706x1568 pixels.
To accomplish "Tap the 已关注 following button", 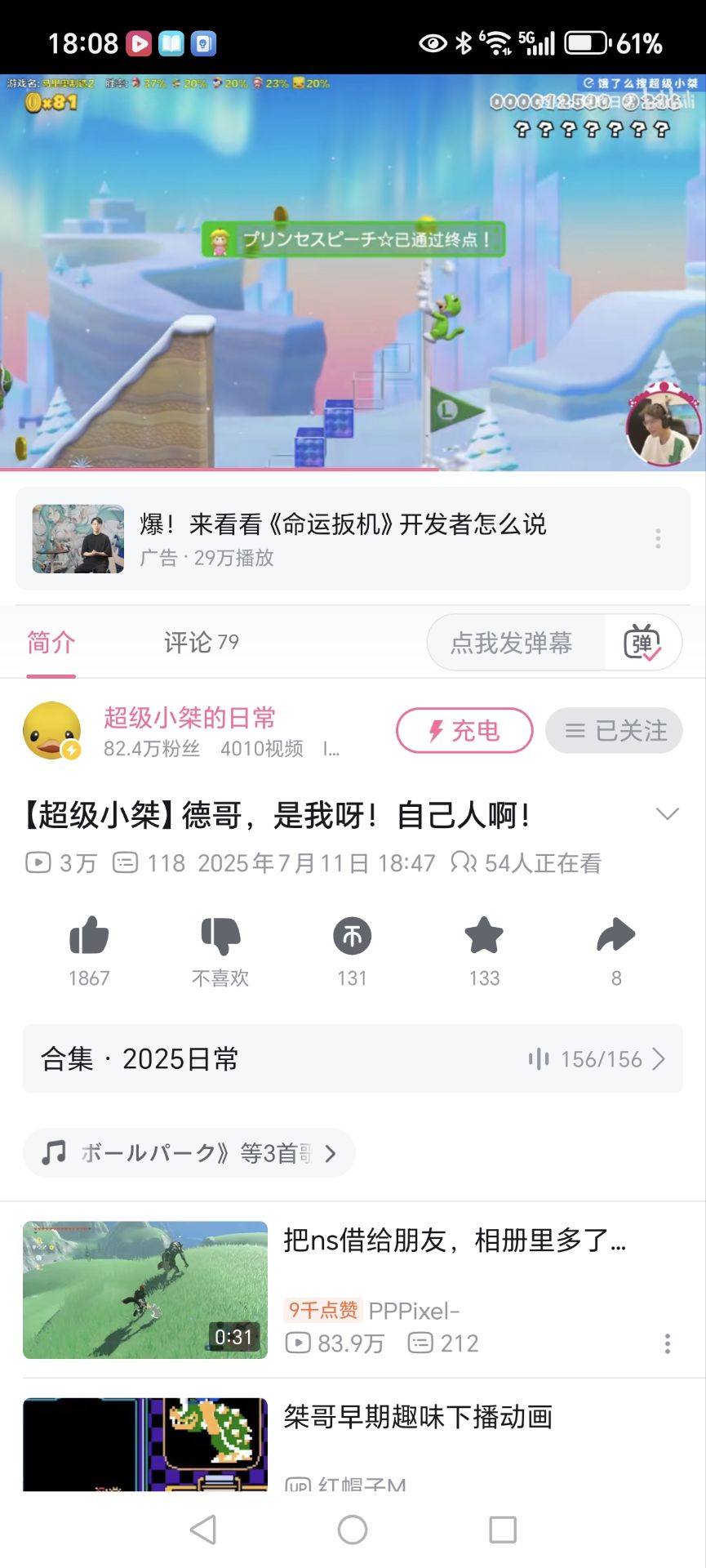I will [614, 730].
